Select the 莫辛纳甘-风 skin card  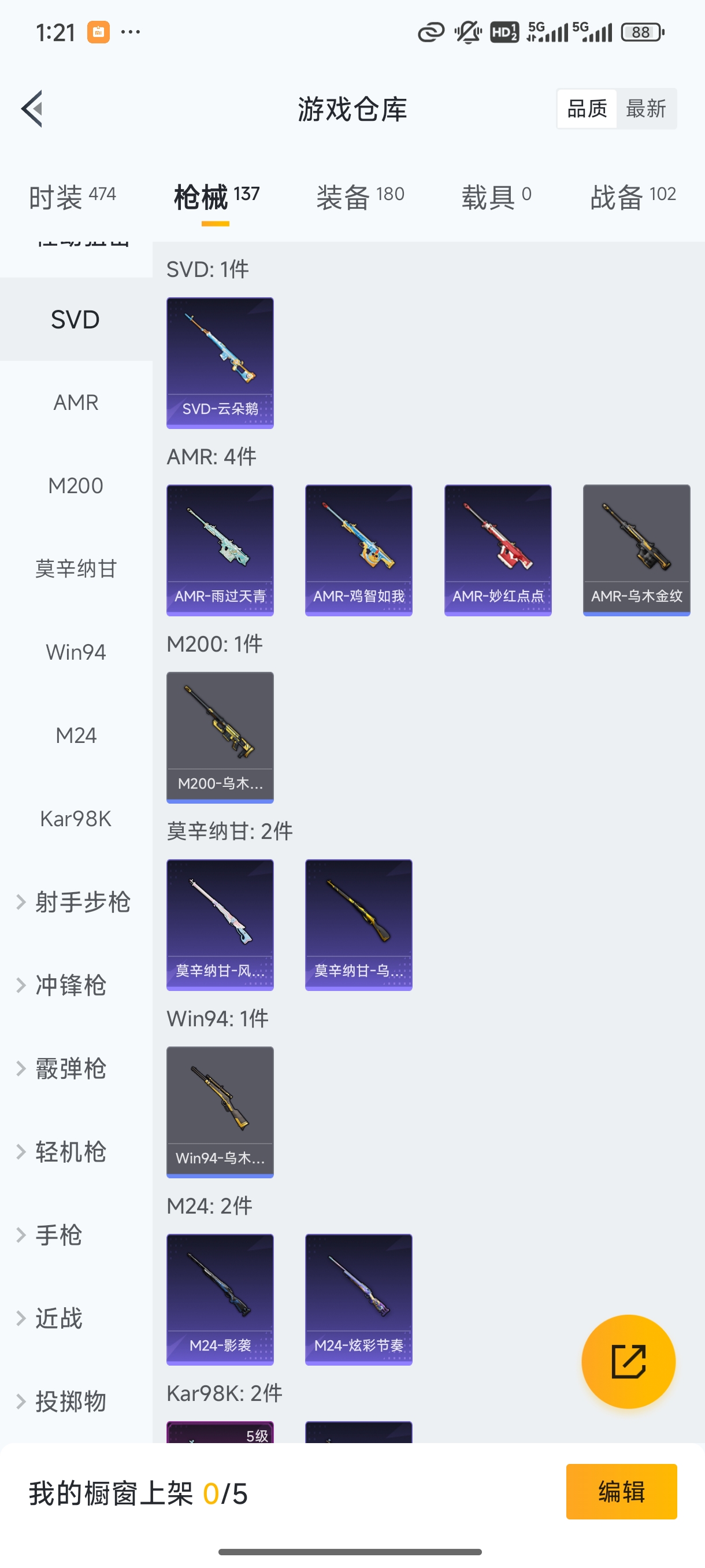click(220, 925)
